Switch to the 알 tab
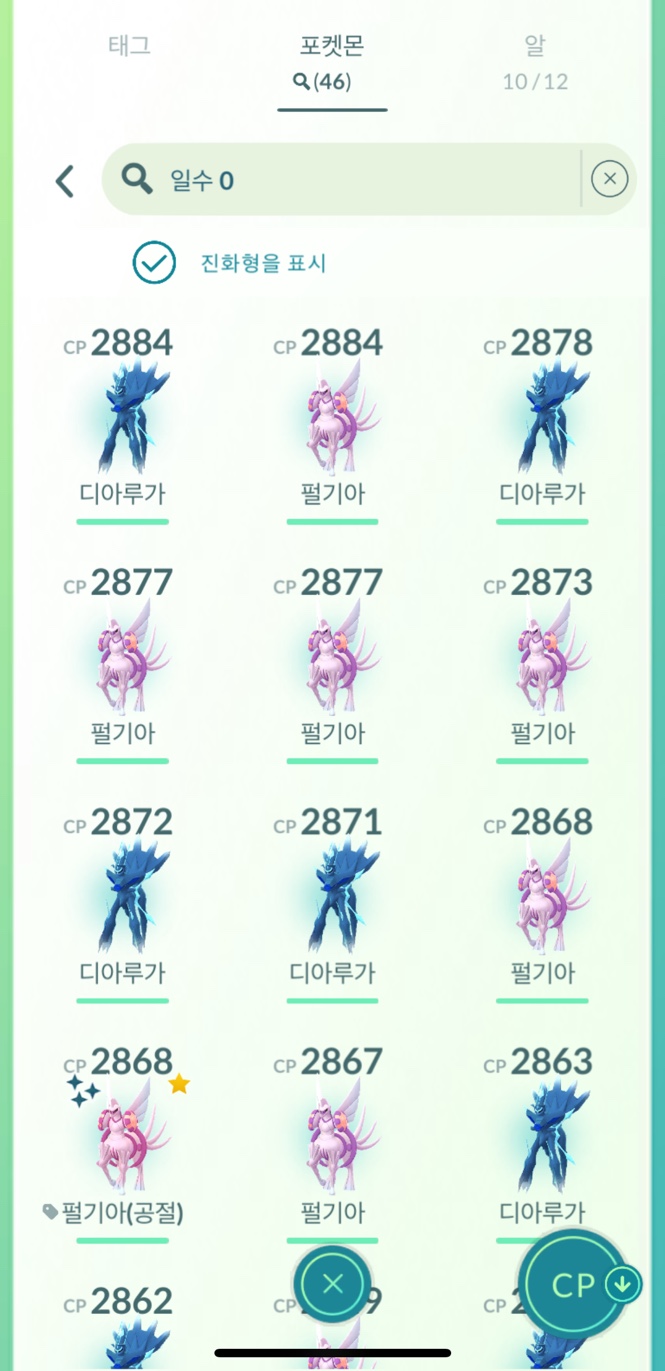 [535, 62]
